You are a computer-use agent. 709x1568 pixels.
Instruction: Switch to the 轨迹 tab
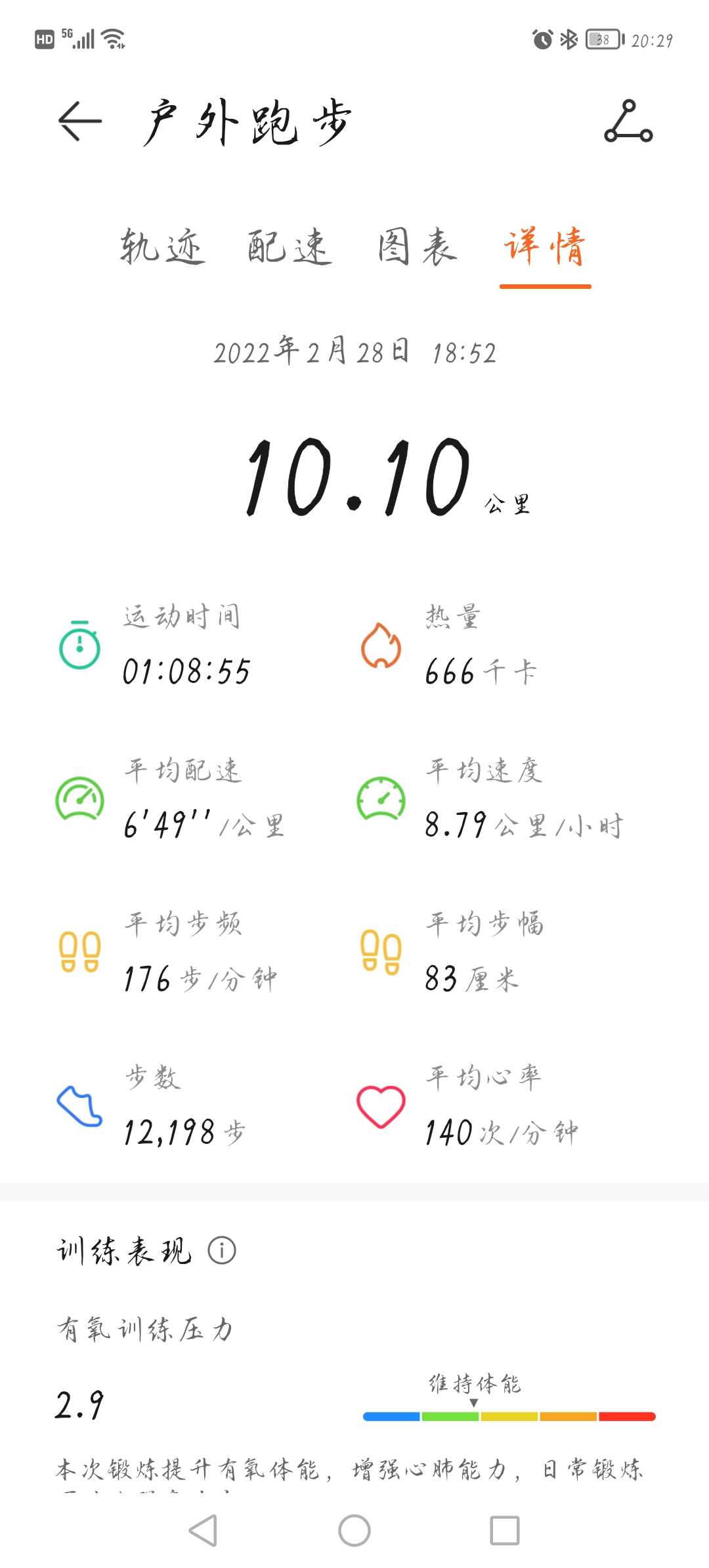point(162,247)
